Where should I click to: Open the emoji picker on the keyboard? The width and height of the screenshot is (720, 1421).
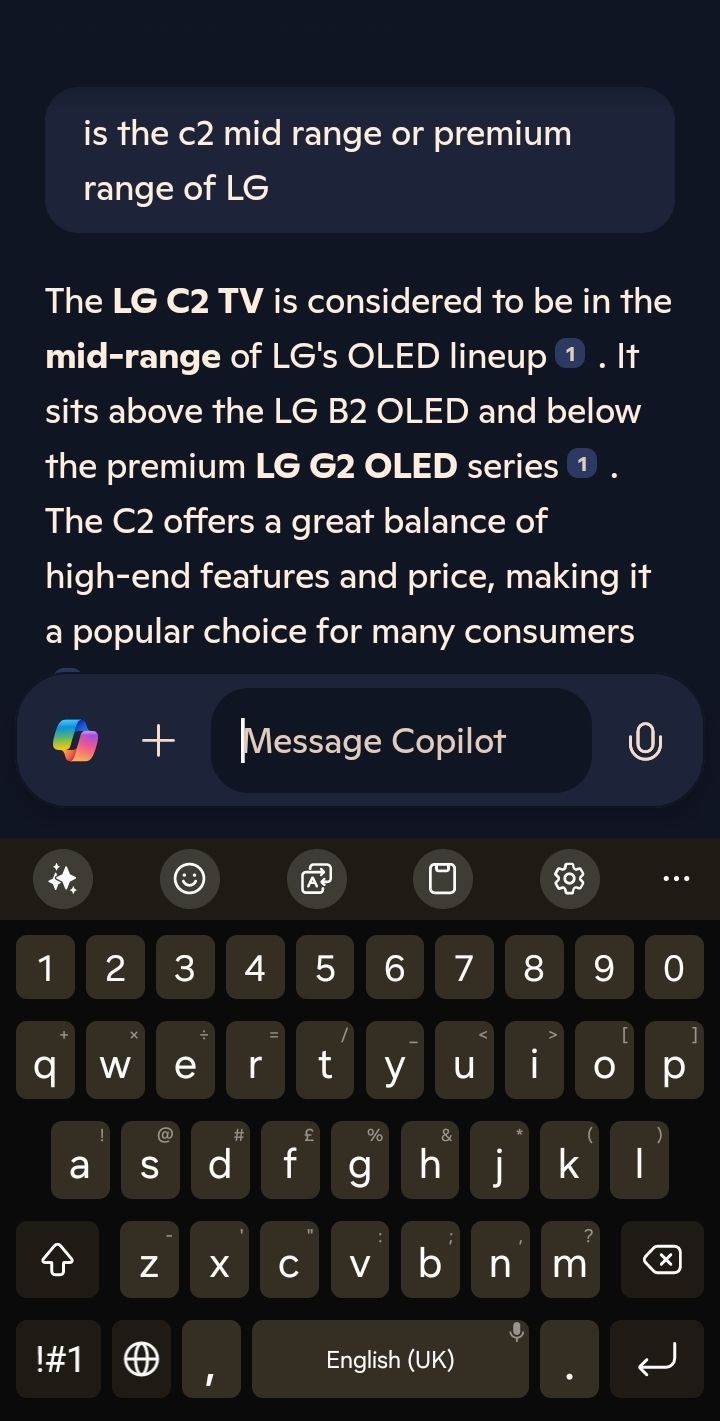point(189,879)
